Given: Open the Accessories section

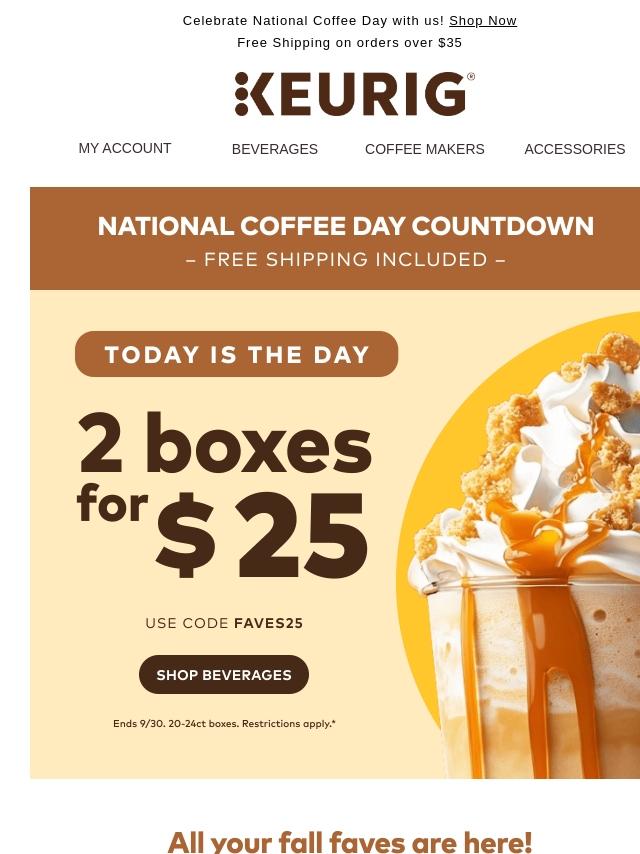Looking at the screenshot, I should pyautogui.click(x=574, y=149).
